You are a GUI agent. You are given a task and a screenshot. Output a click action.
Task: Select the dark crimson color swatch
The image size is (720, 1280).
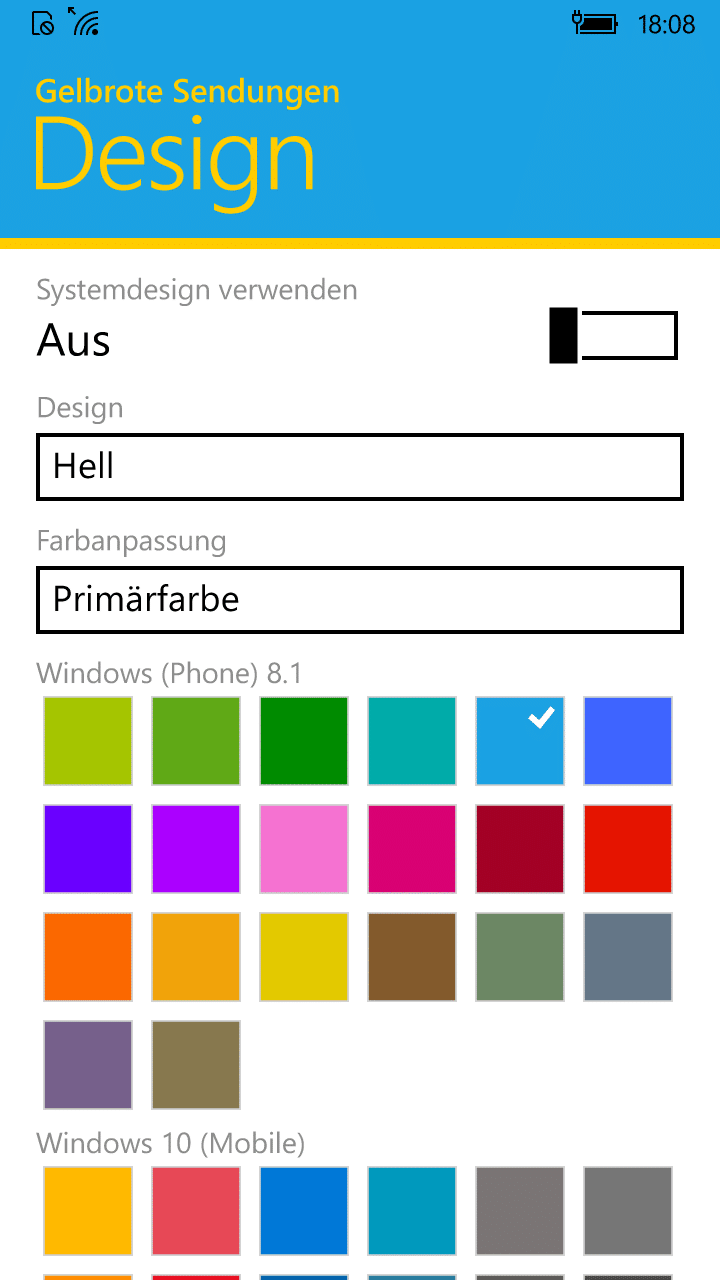(x=520, y=849)
